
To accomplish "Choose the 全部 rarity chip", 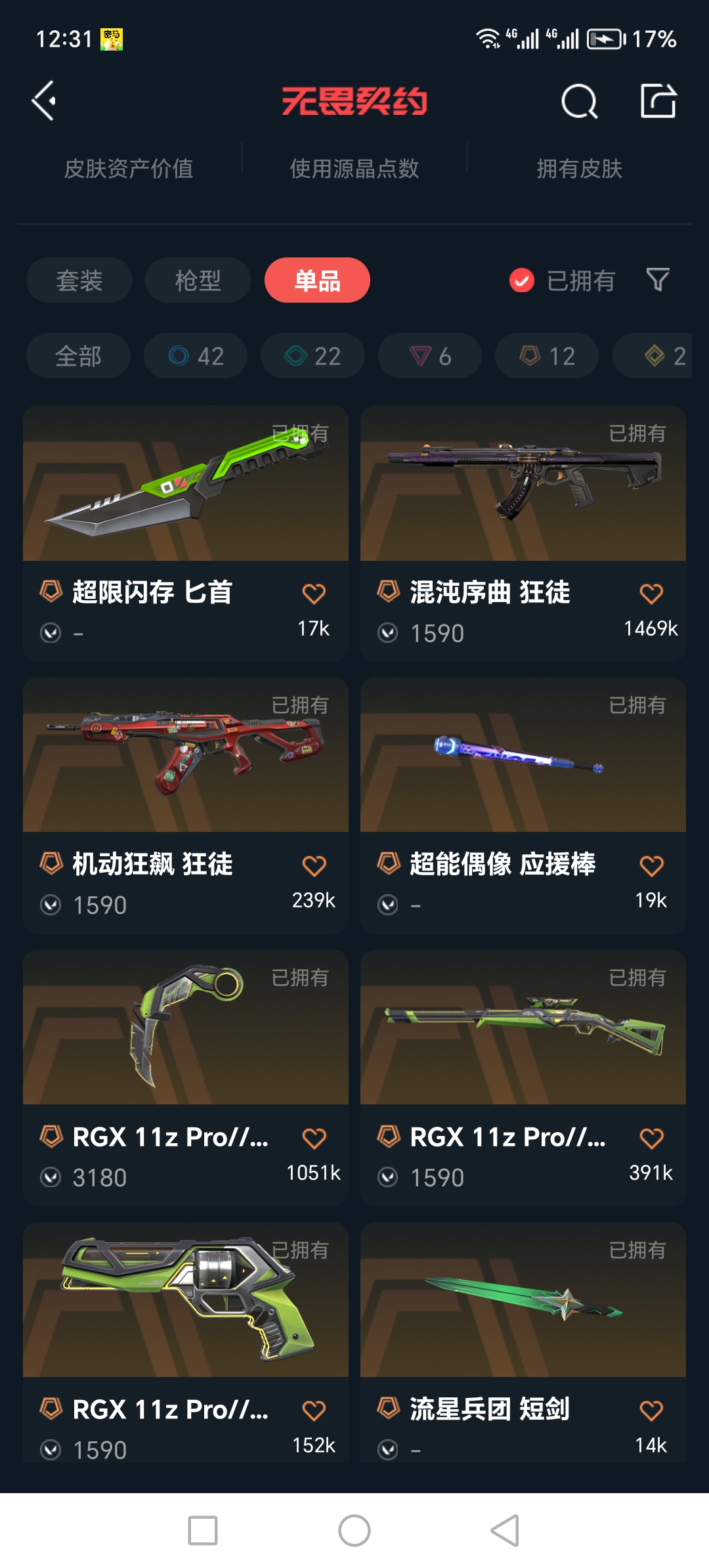I will [78, 356].
